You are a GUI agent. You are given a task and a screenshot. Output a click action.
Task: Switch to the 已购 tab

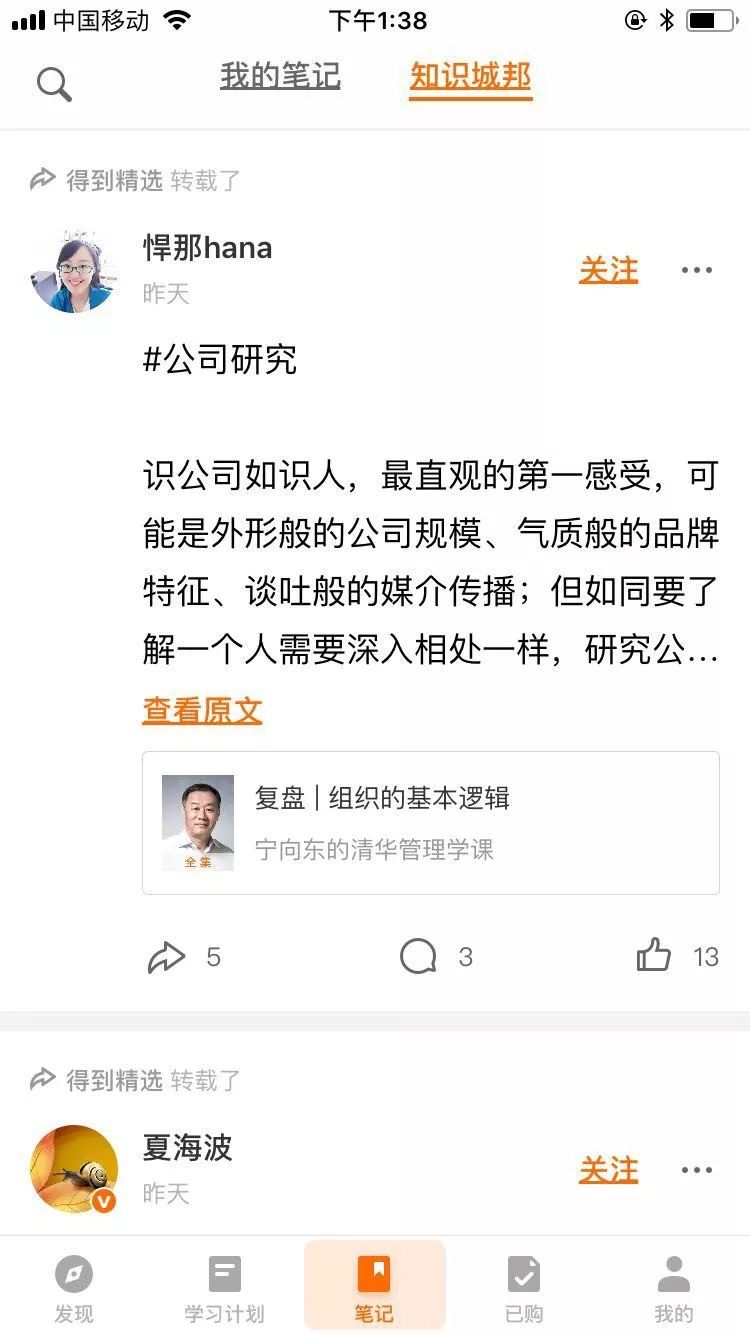524,1288
